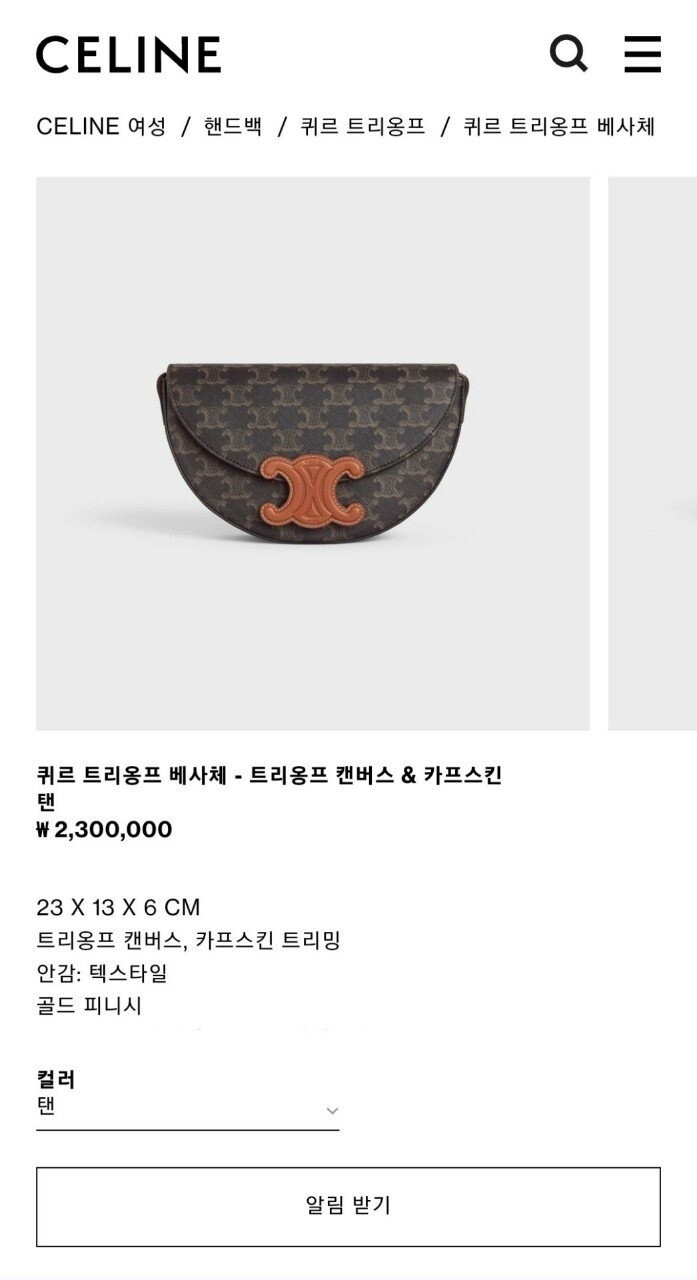Expand the 컬러 탠 dropdown
This screenshot has width=697, height=1280.
tap(187, 1108)
